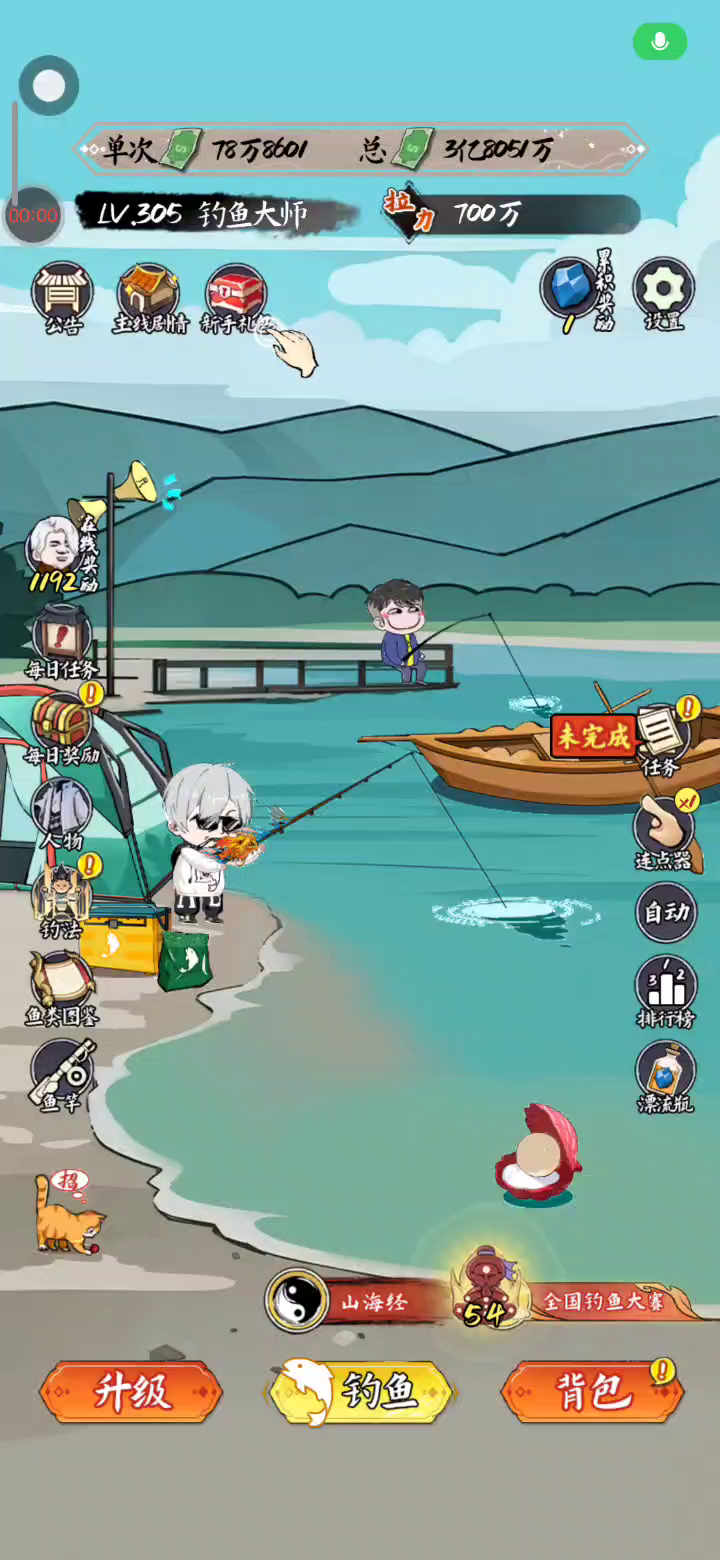The height and width of the screenshot is (1560, 720).
Task: Open the 公告 announcements icon
Action: click(x=63, y=297)
